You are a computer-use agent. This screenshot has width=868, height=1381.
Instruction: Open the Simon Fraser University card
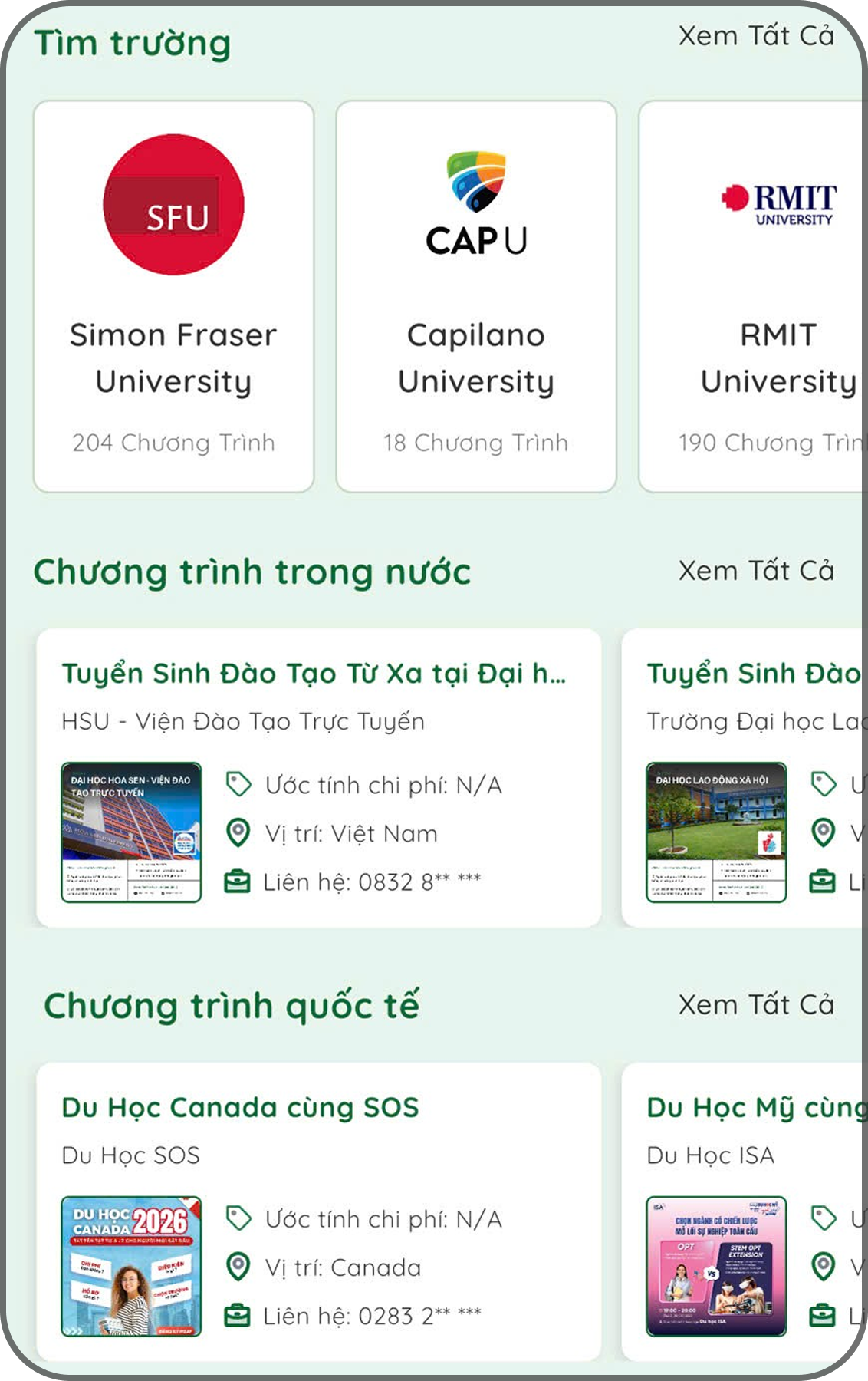click(x=174, y=296)
